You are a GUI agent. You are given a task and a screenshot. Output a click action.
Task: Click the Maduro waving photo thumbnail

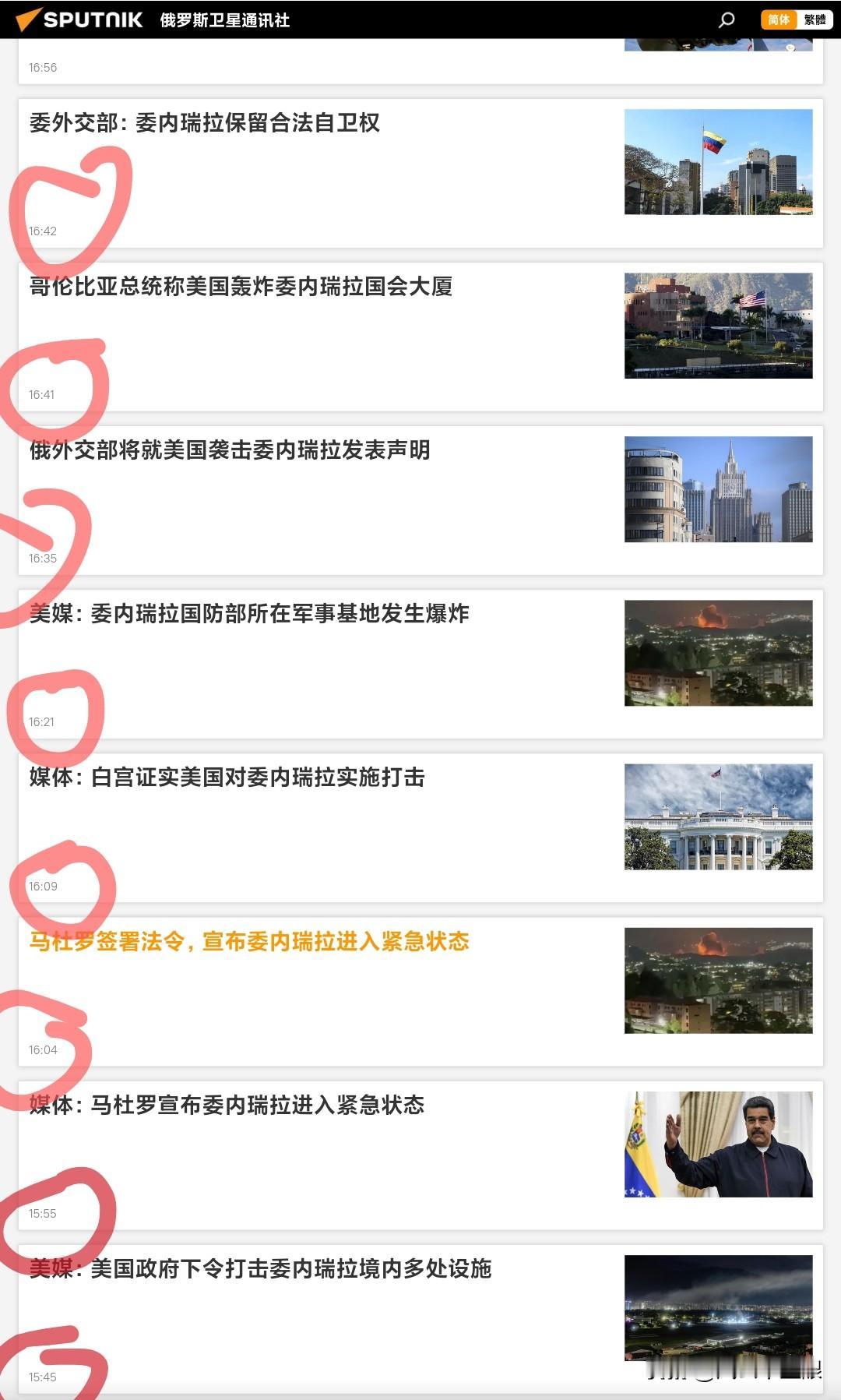pyautogui.click(x=718, y=1143)
